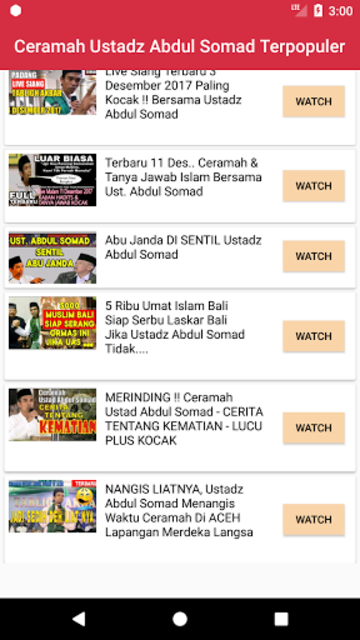Watch the CERITA TENTANG KEMATIAN ceramah
This screenshot has width=360, height=640.
(313, 428)
